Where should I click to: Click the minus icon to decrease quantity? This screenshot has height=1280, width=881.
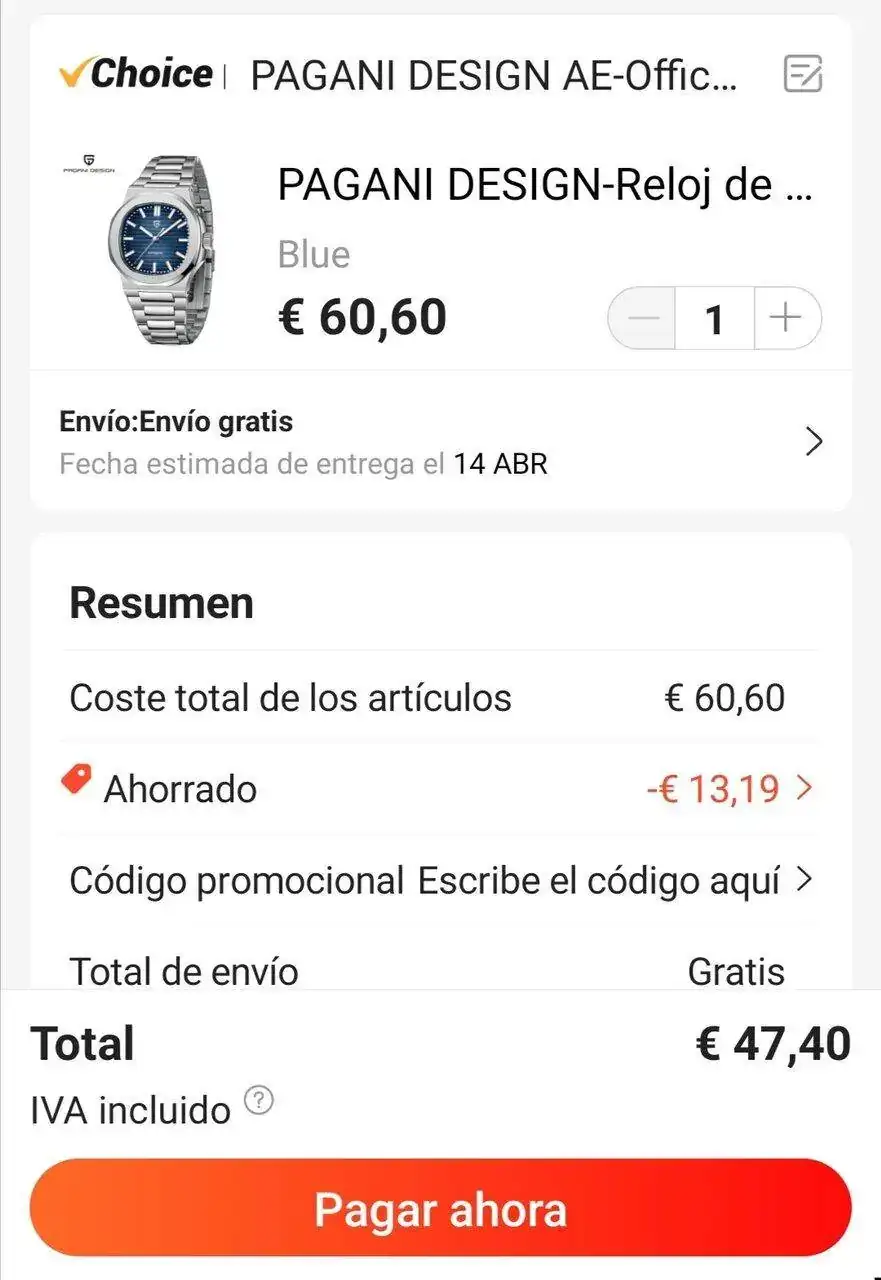(642, 318)
